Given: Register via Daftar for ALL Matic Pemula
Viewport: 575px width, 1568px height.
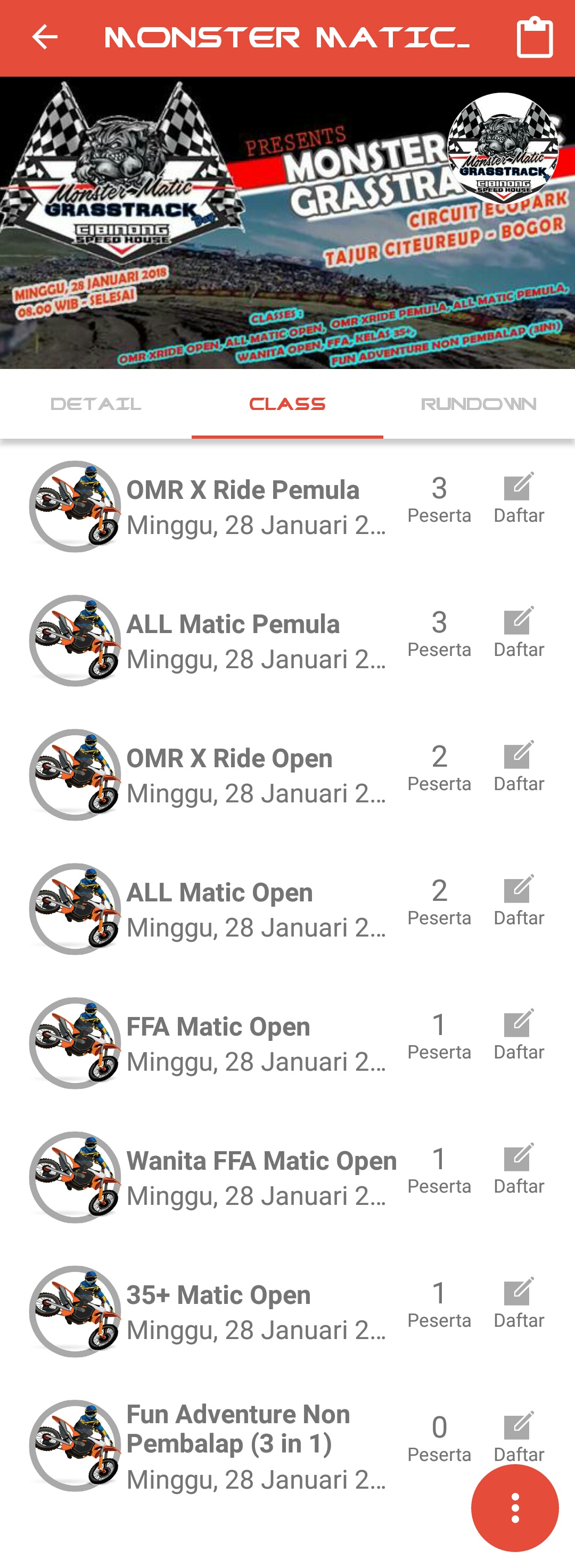Looking at the screenshot, I should (x=519, y=632).
